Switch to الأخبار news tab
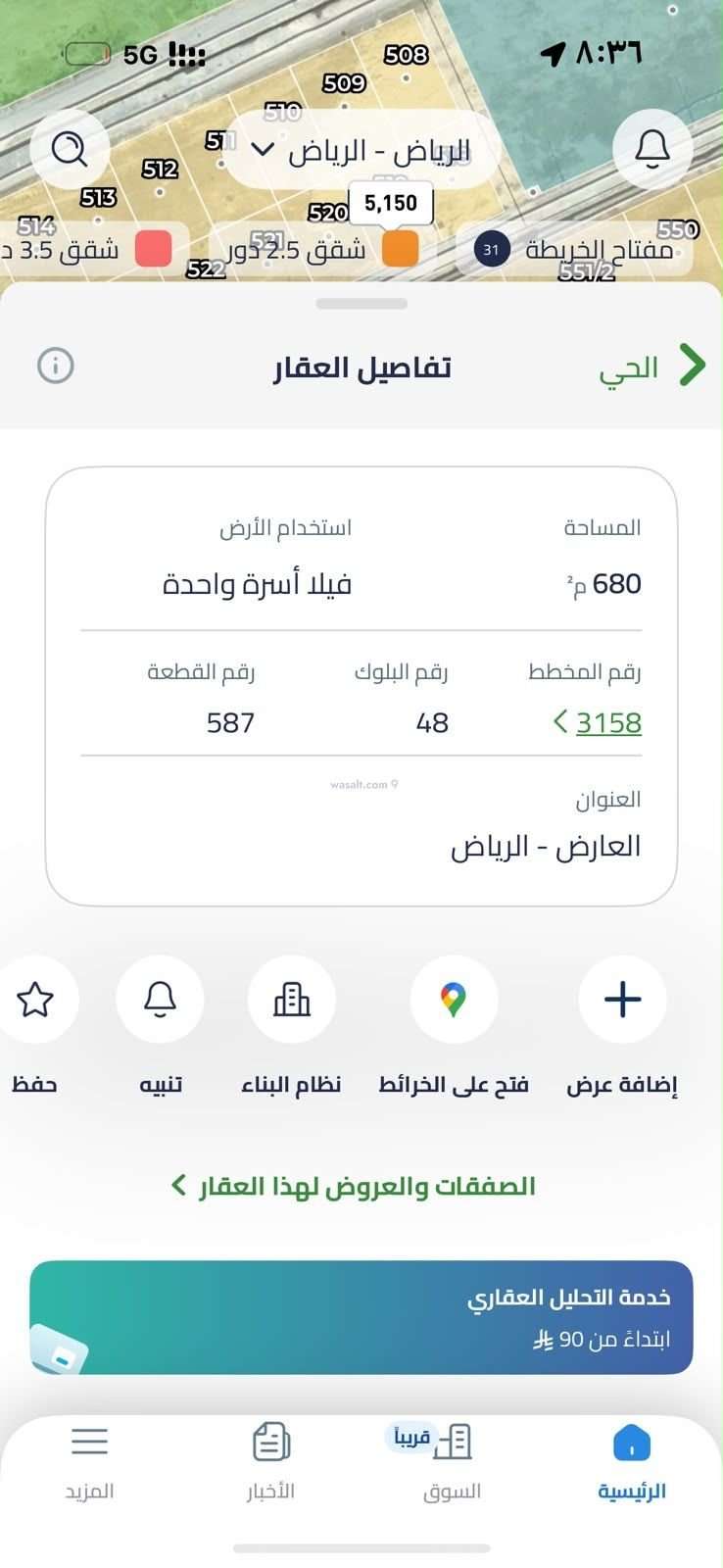 click(270, 1462)
